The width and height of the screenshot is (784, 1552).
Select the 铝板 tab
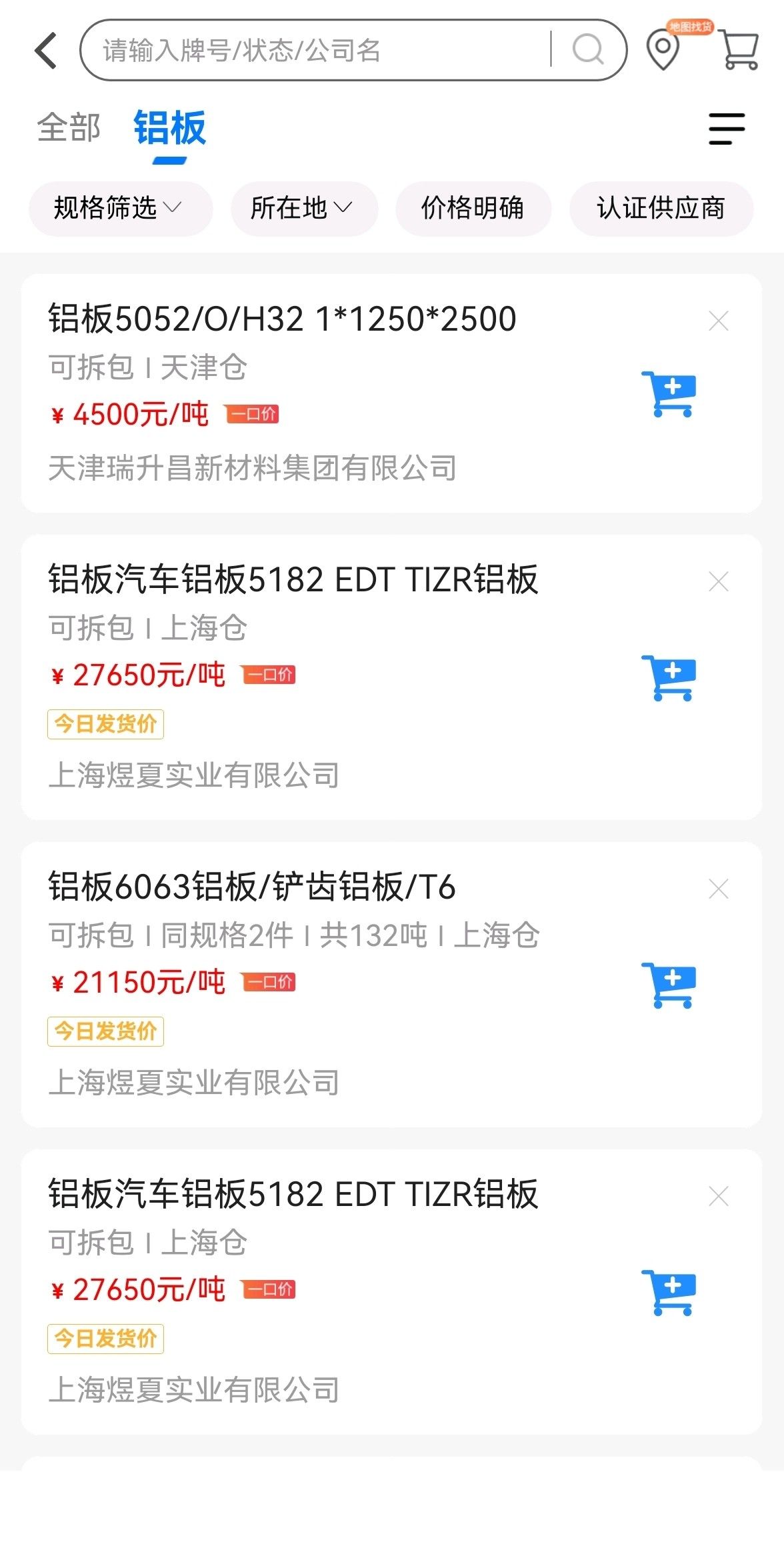169,129
